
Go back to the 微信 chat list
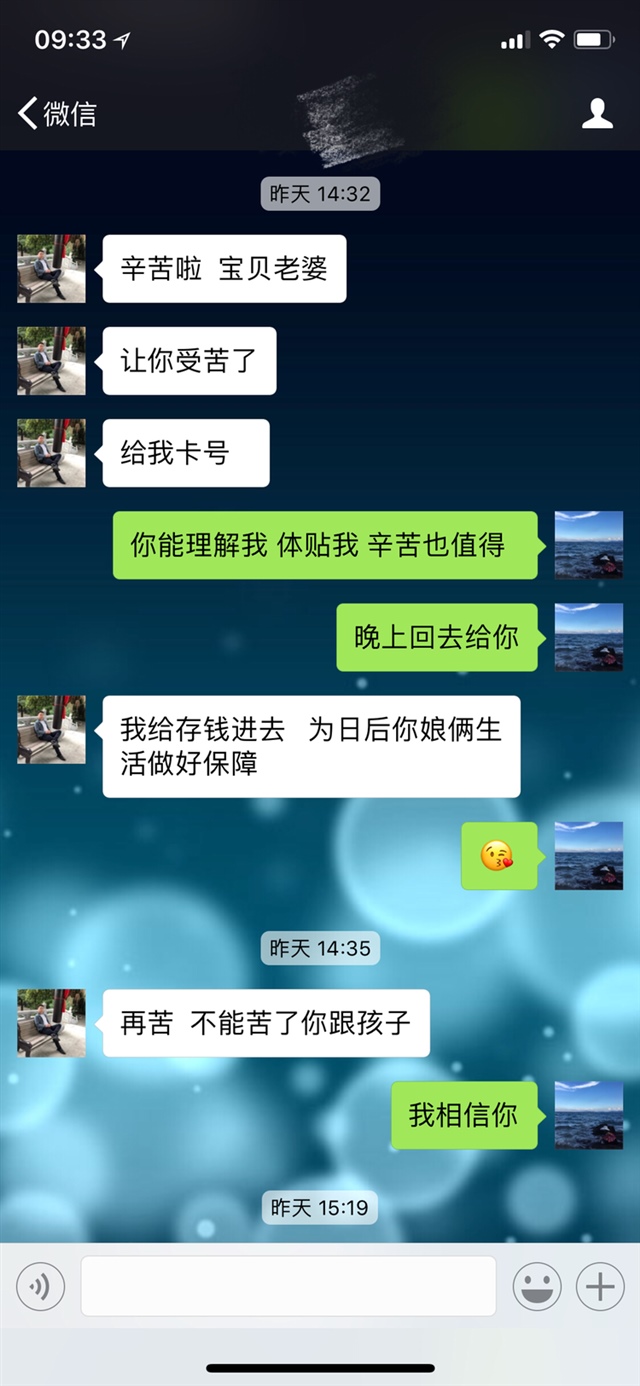57,113
